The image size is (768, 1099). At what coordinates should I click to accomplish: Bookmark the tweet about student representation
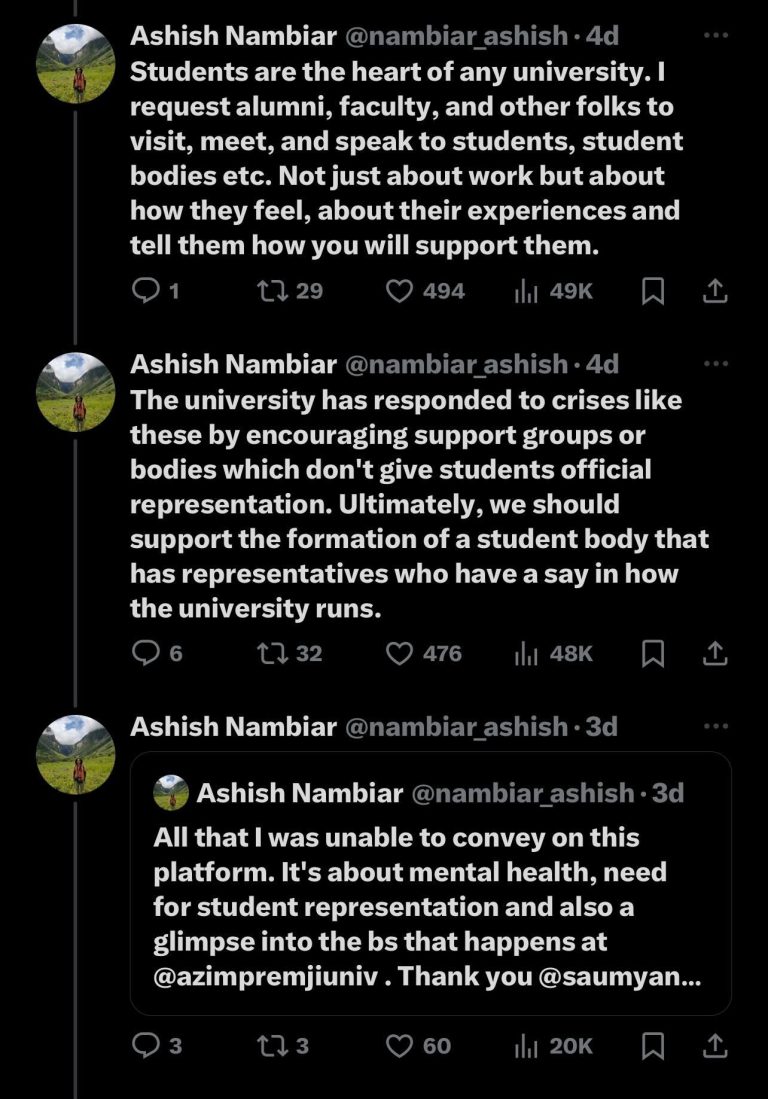click(x=655, y=654)
